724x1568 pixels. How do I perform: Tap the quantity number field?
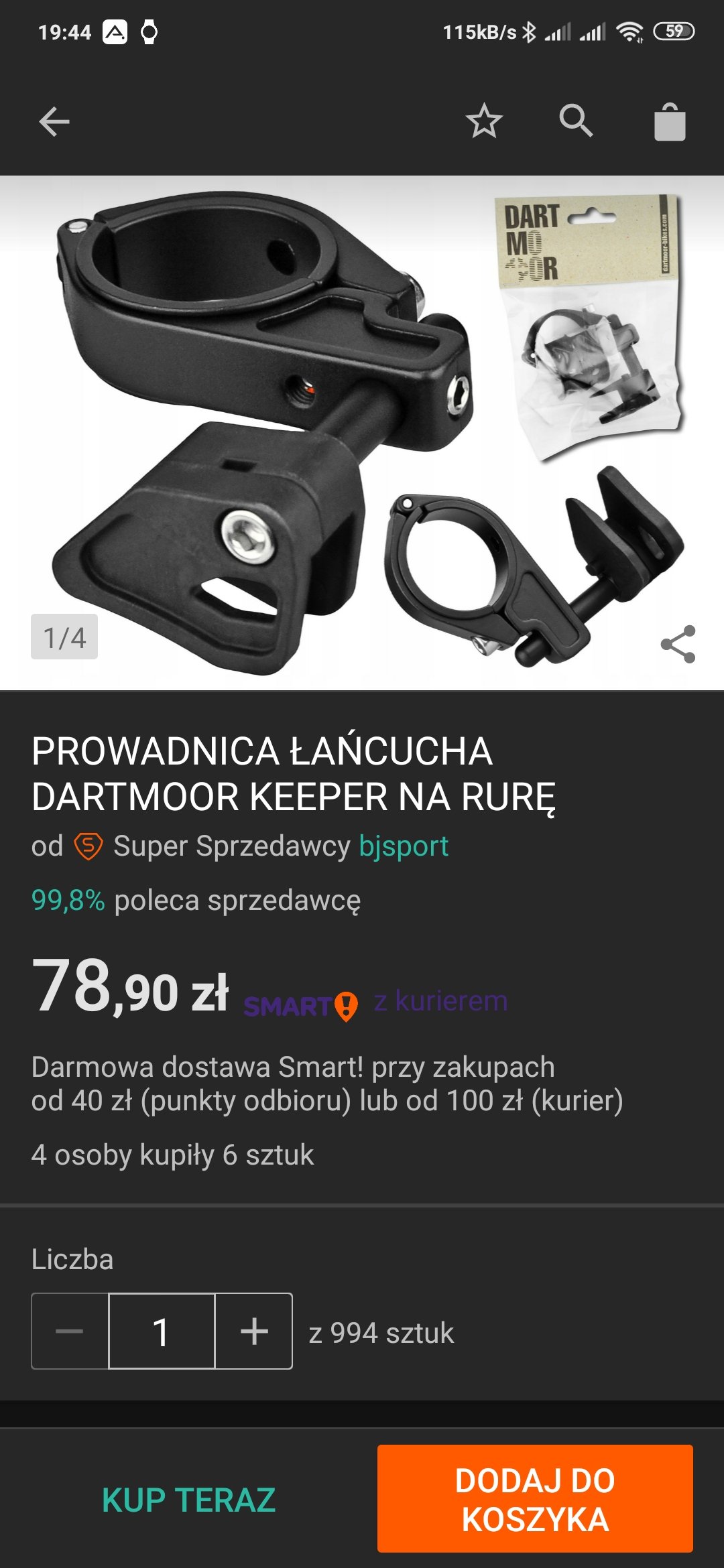coord(161,1331)
